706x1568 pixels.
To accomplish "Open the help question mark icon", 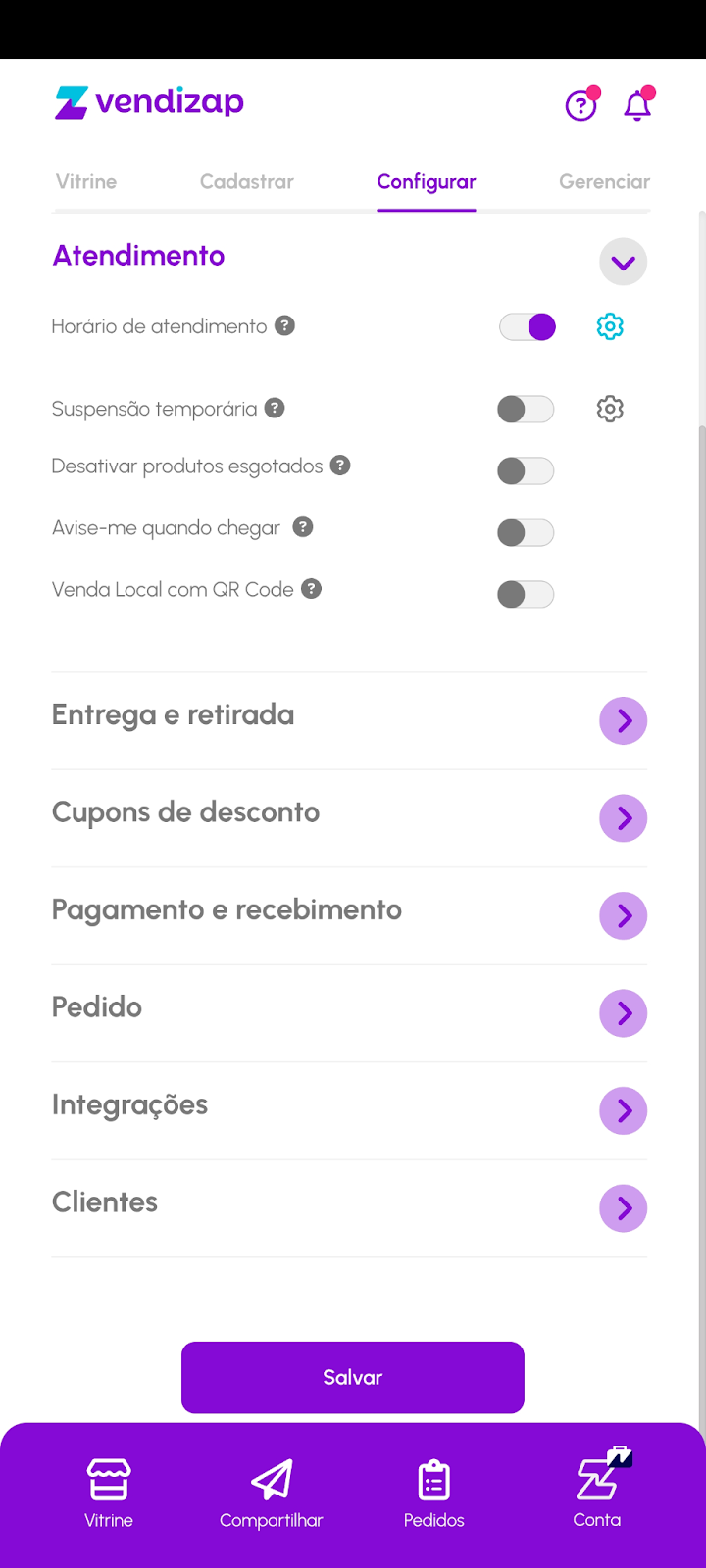I will click(x=580, y=105).
